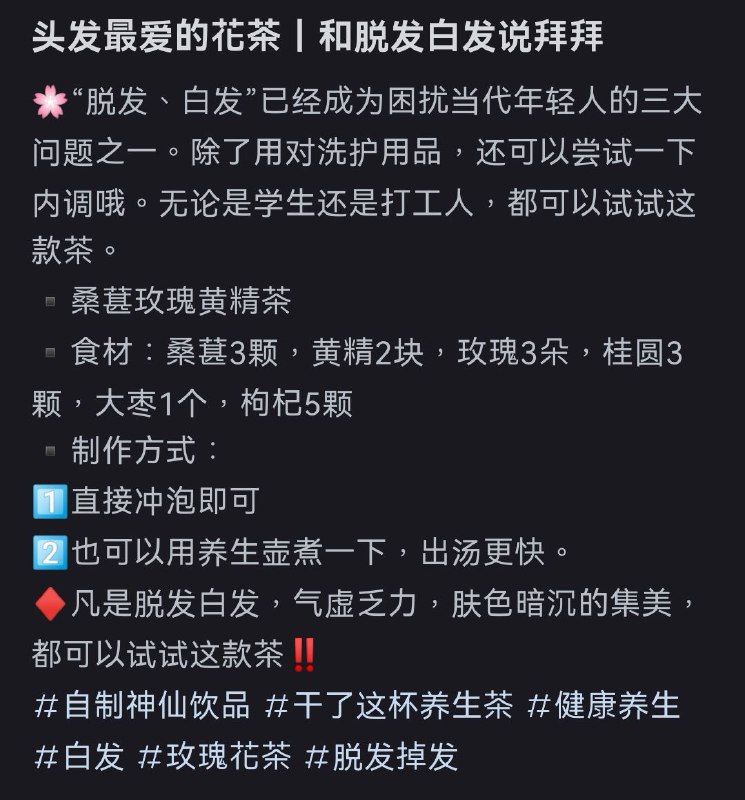Viewport: 745px width, 800px height.
Task: Open the #干了这杯养生茶 hashtag
Action: (389, 705)
